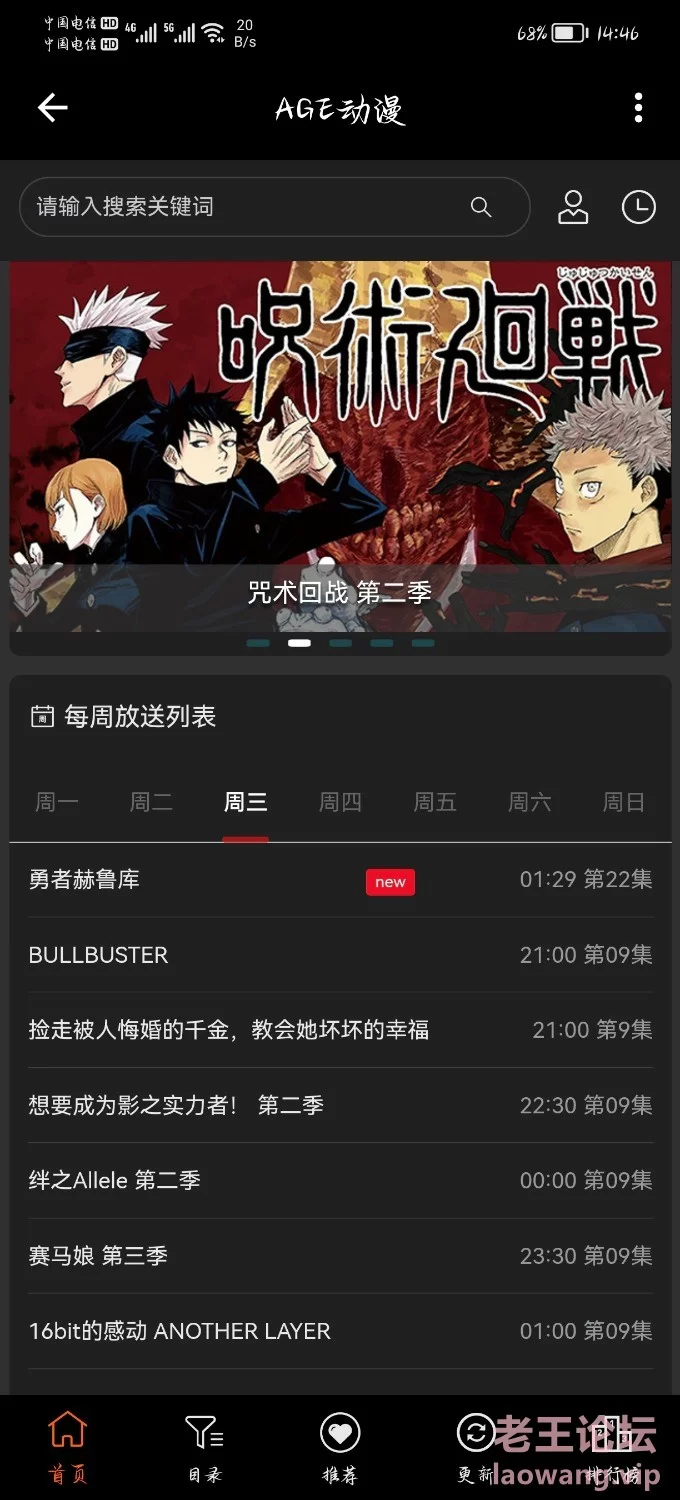680x1500 pixels.
Task: Open 想要成为影之实力者! 第二季
Action: 340,1105
